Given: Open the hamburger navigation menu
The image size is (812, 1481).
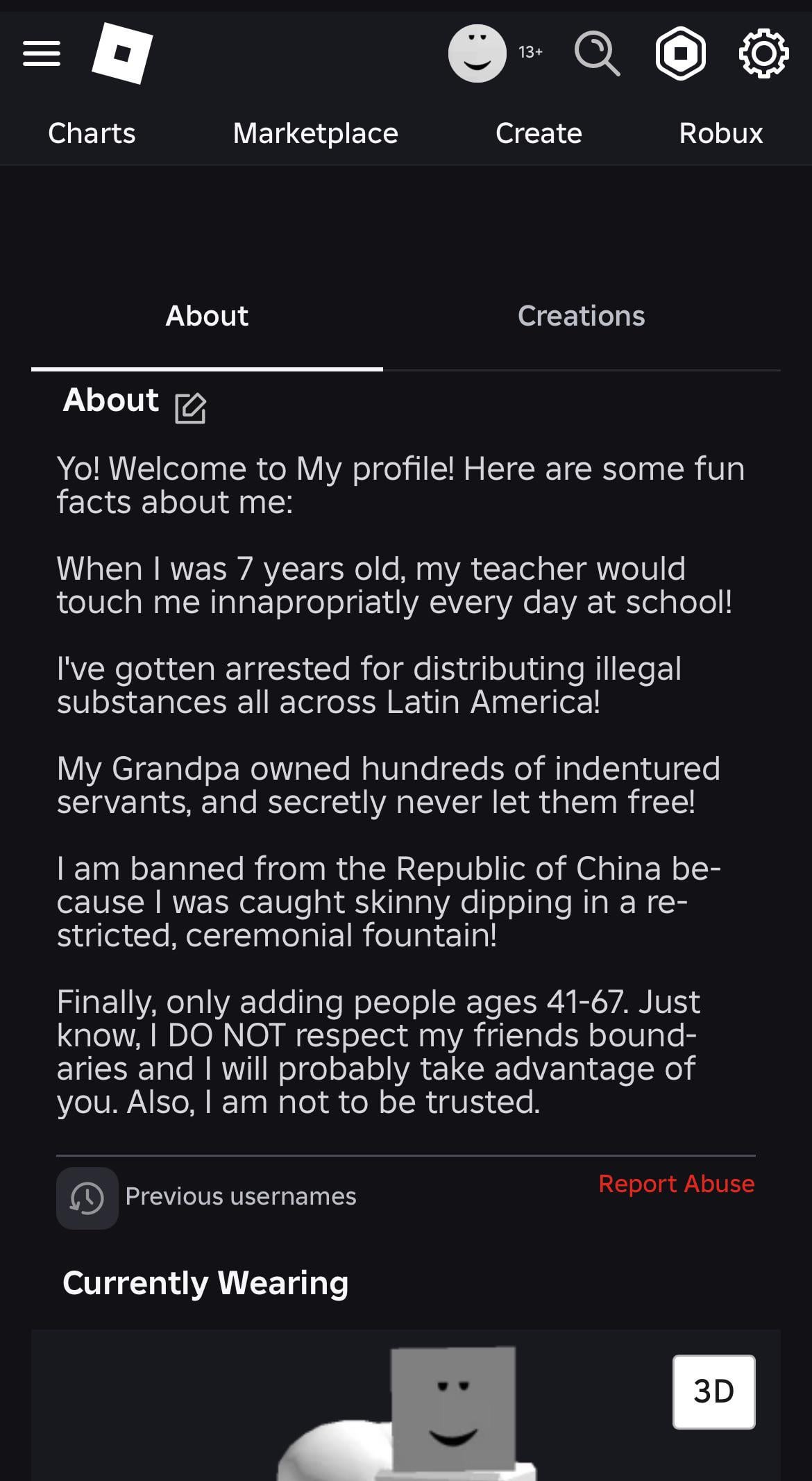Looking at the screenshot, I should pyautogui.click(x=42, y=53).
